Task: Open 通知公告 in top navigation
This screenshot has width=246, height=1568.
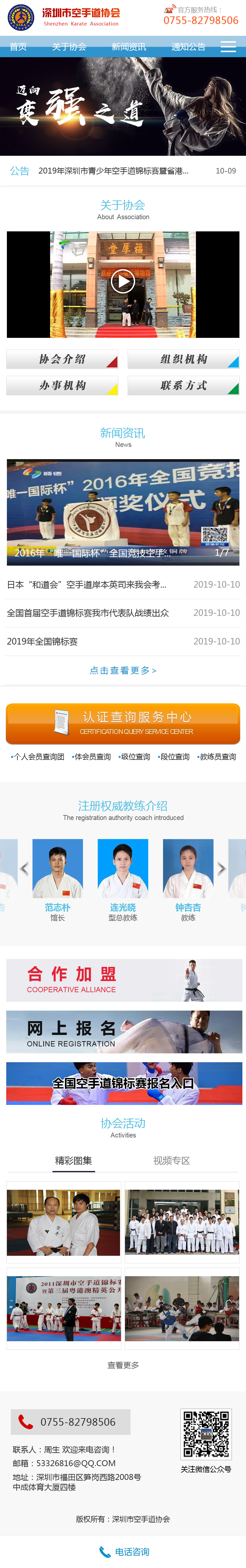Action: pyautogui.click(x=188, y=47)
